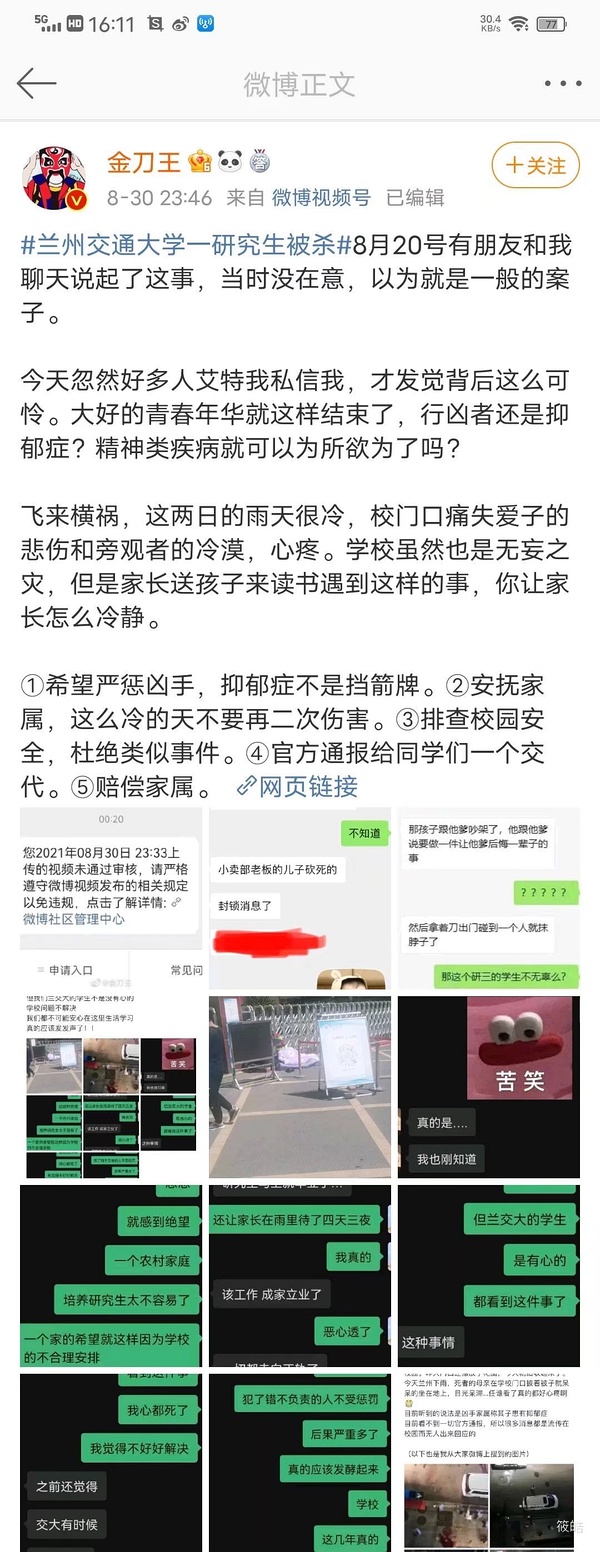Open 金刀王's profile avatar
The image size is (600, 1552).
coord(55,178)
